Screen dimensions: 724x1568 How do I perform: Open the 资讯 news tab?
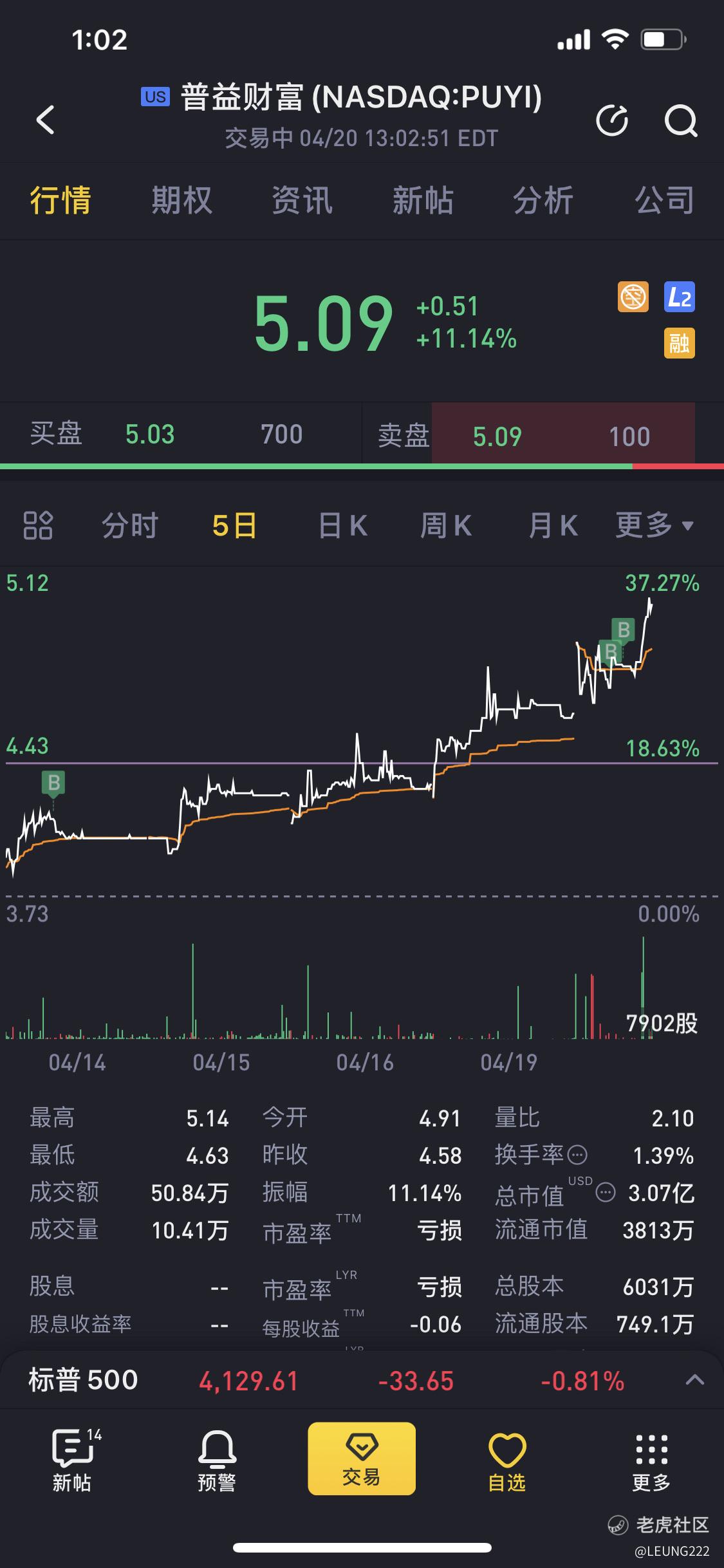(x=302, y=200)
